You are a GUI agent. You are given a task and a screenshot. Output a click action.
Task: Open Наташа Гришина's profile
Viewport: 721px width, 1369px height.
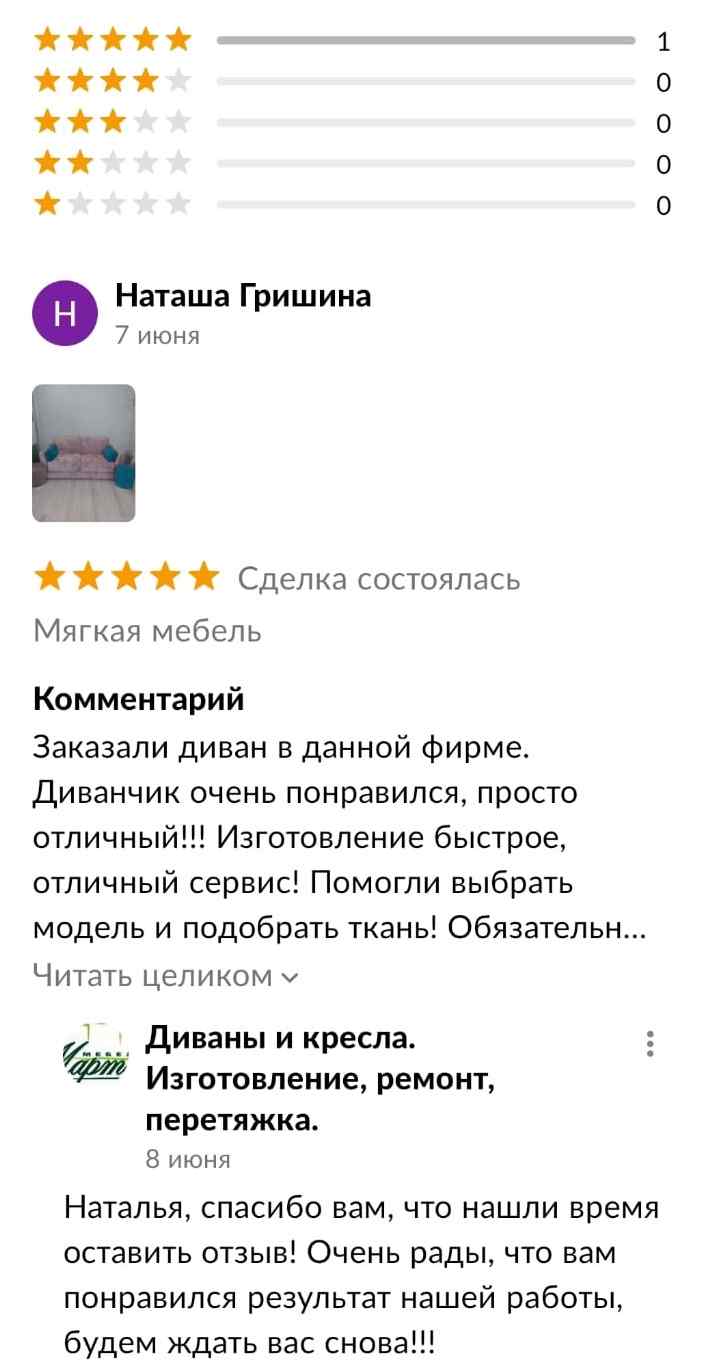[243, 295]
